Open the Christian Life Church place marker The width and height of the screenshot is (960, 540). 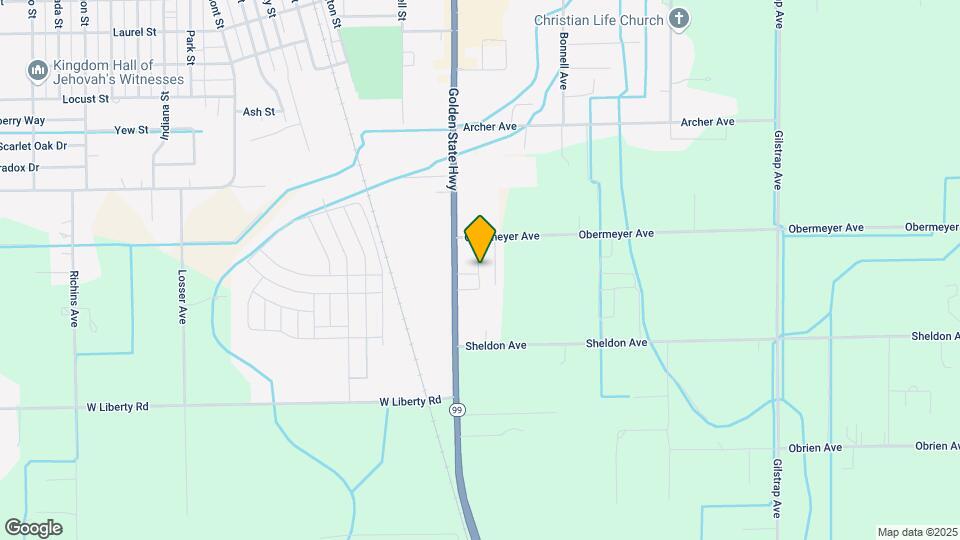679,19
